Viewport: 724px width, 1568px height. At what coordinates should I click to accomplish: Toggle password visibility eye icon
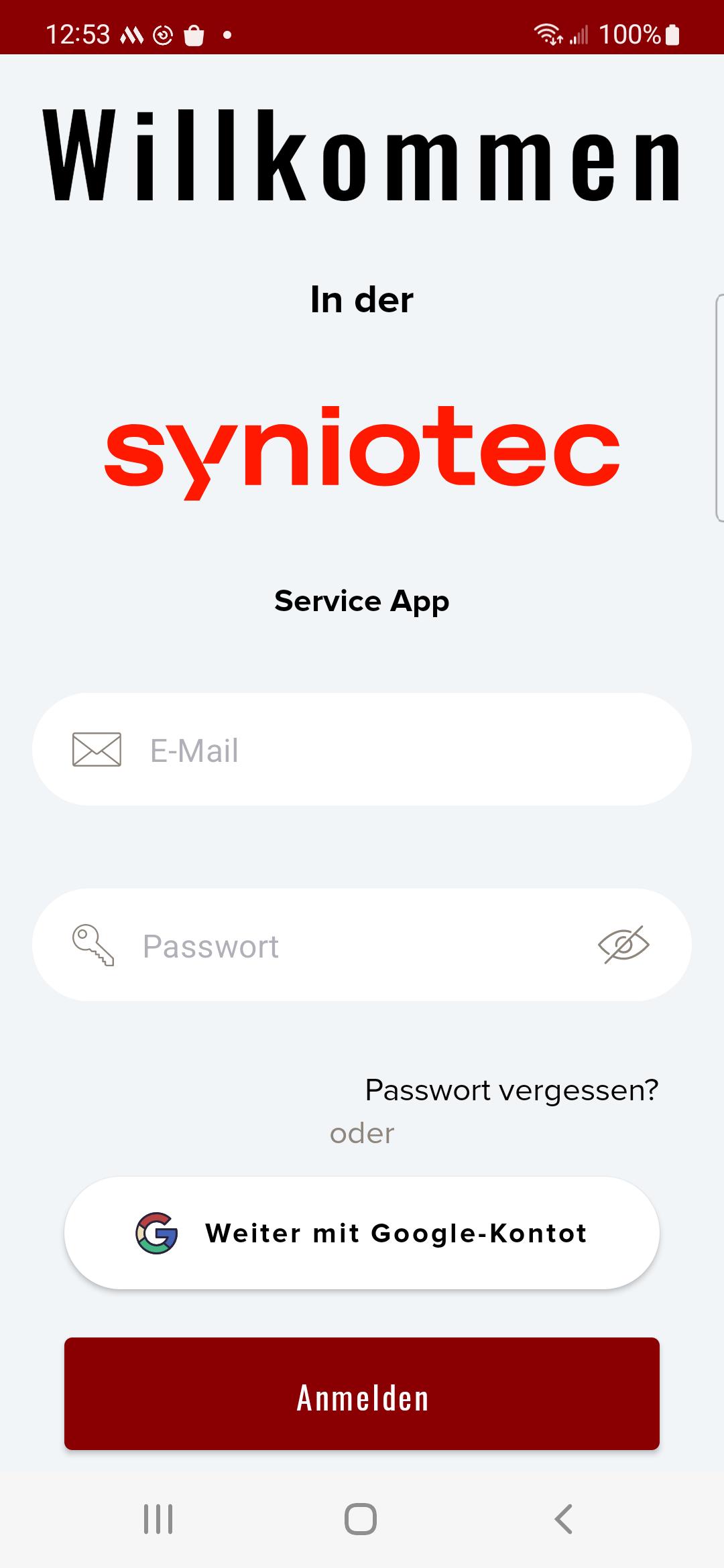(623, 945)
